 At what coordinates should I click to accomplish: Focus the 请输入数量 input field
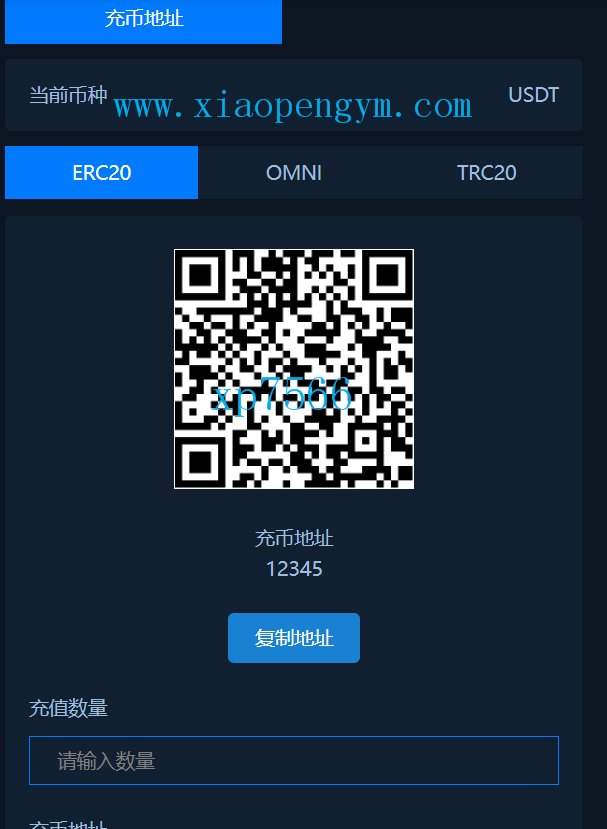point(294,761)
